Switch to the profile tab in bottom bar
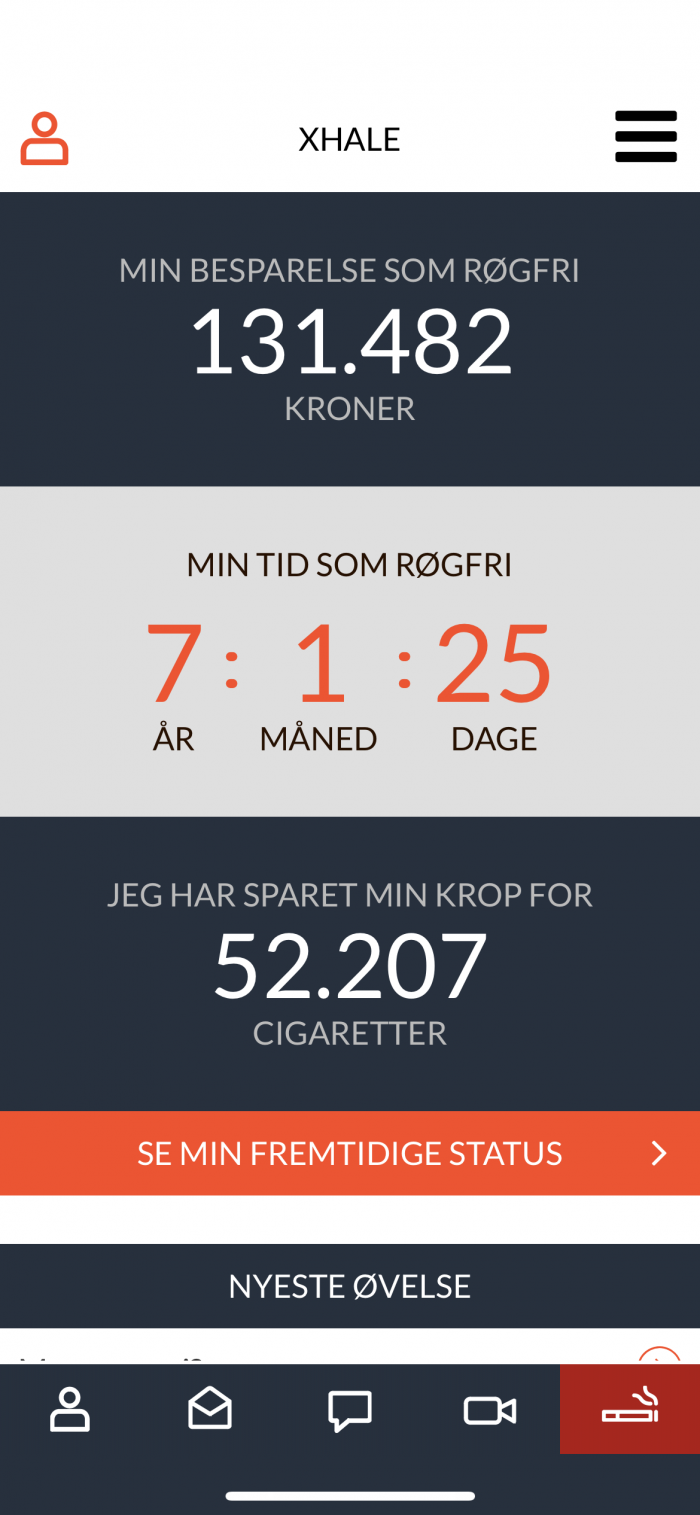This screenshot has height=1515, width=700. click(70, 1409)
